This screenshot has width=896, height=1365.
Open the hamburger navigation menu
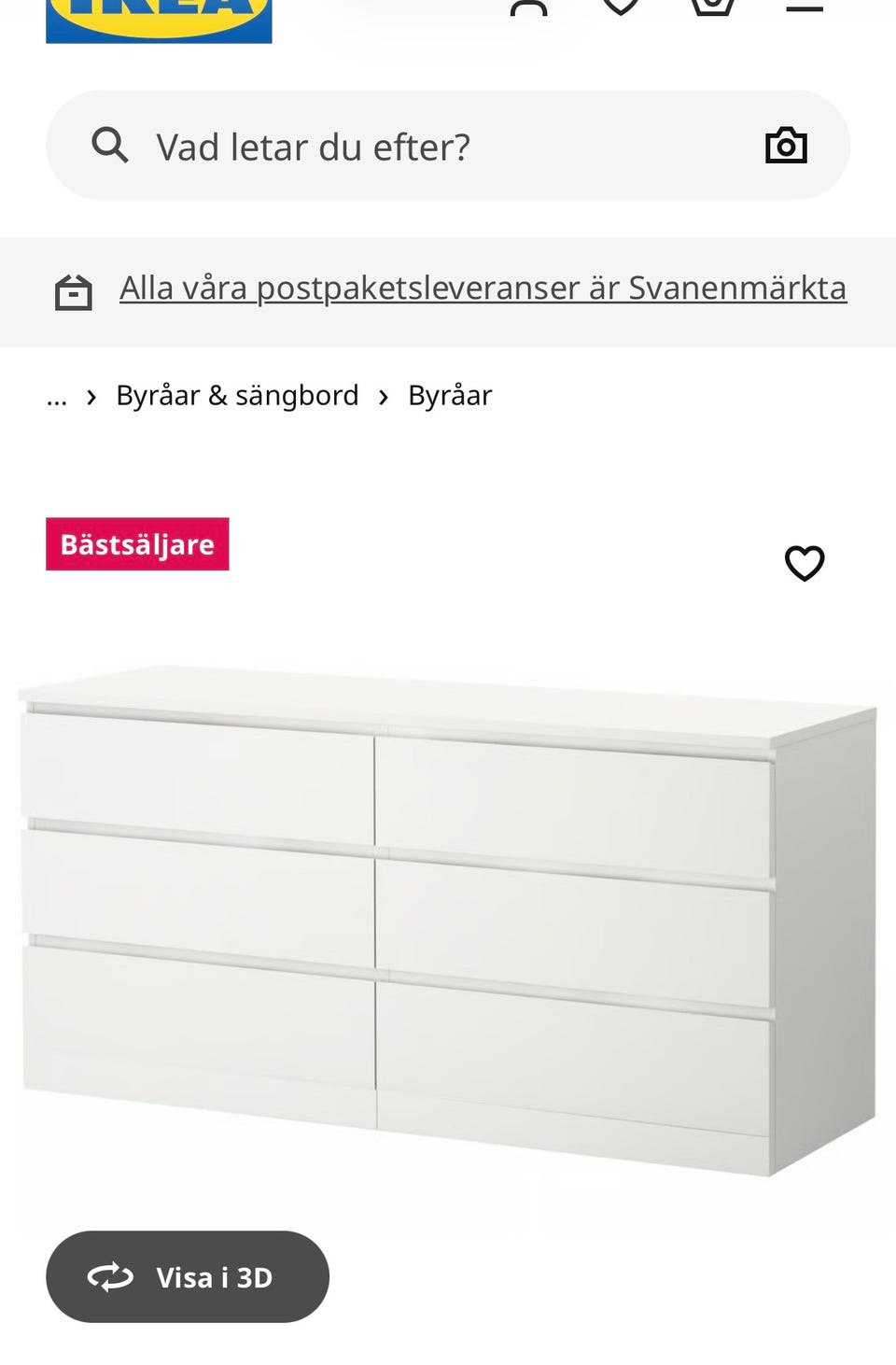click(805, 7)
